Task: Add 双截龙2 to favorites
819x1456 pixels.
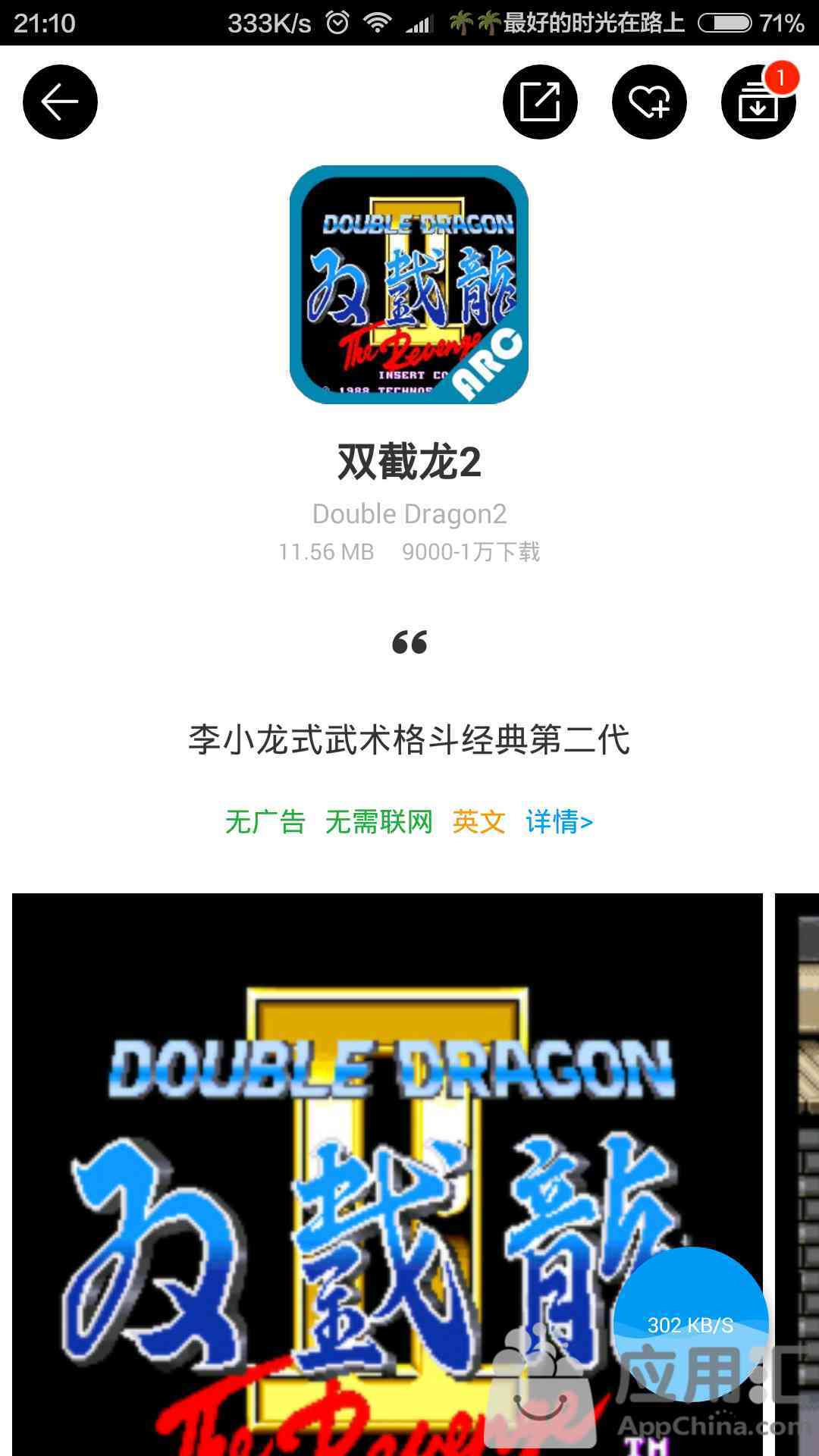Action: pos(649,102)
